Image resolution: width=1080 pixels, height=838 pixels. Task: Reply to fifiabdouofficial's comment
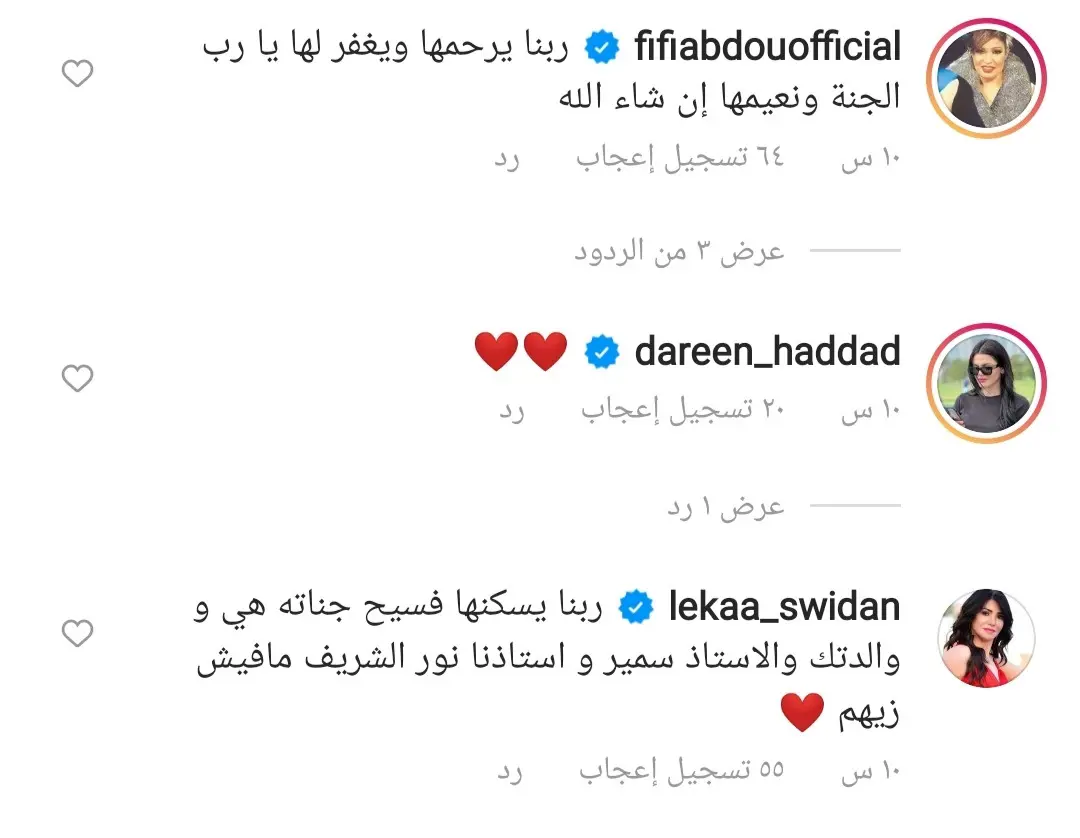(509, 158)
